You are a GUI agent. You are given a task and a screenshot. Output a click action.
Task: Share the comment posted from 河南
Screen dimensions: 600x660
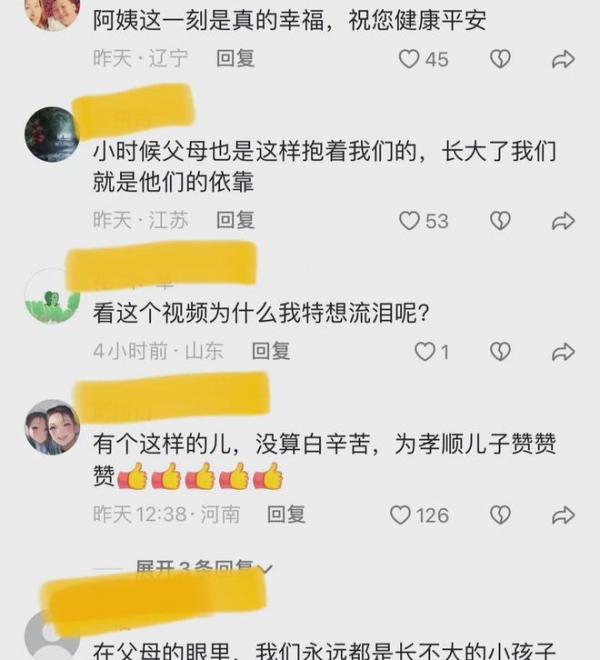point(563,515)
